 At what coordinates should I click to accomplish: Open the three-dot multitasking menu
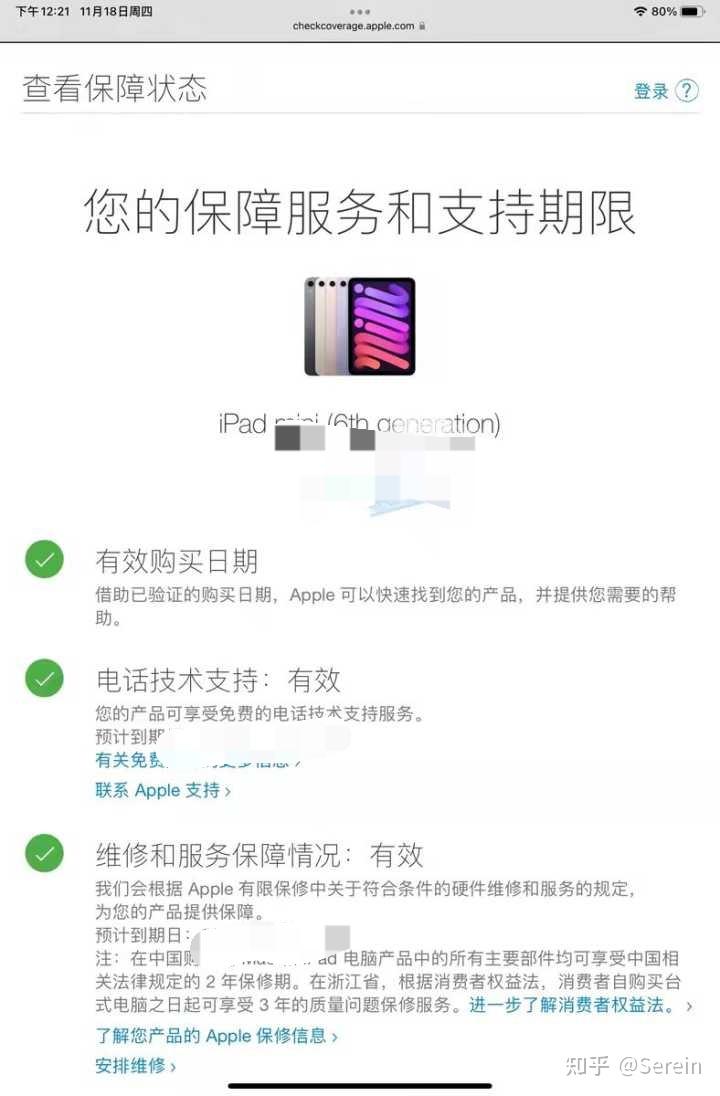[359, 12]
